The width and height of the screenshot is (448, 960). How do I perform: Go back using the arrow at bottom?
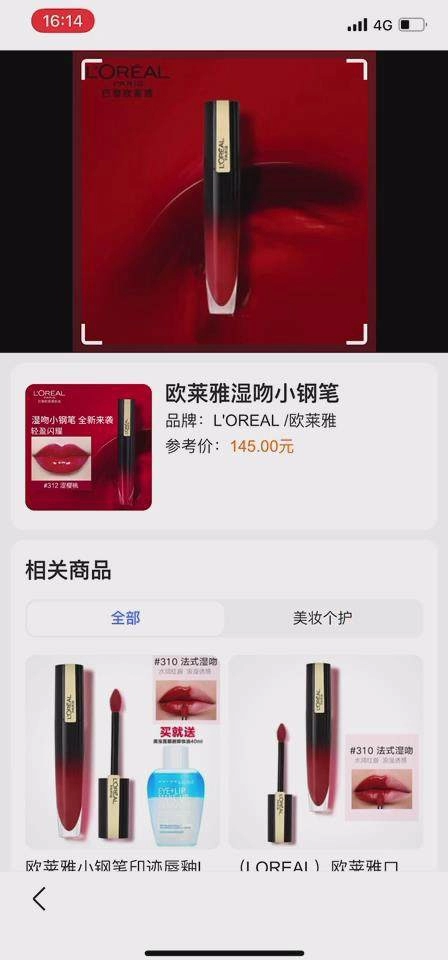tap(39, 899)
